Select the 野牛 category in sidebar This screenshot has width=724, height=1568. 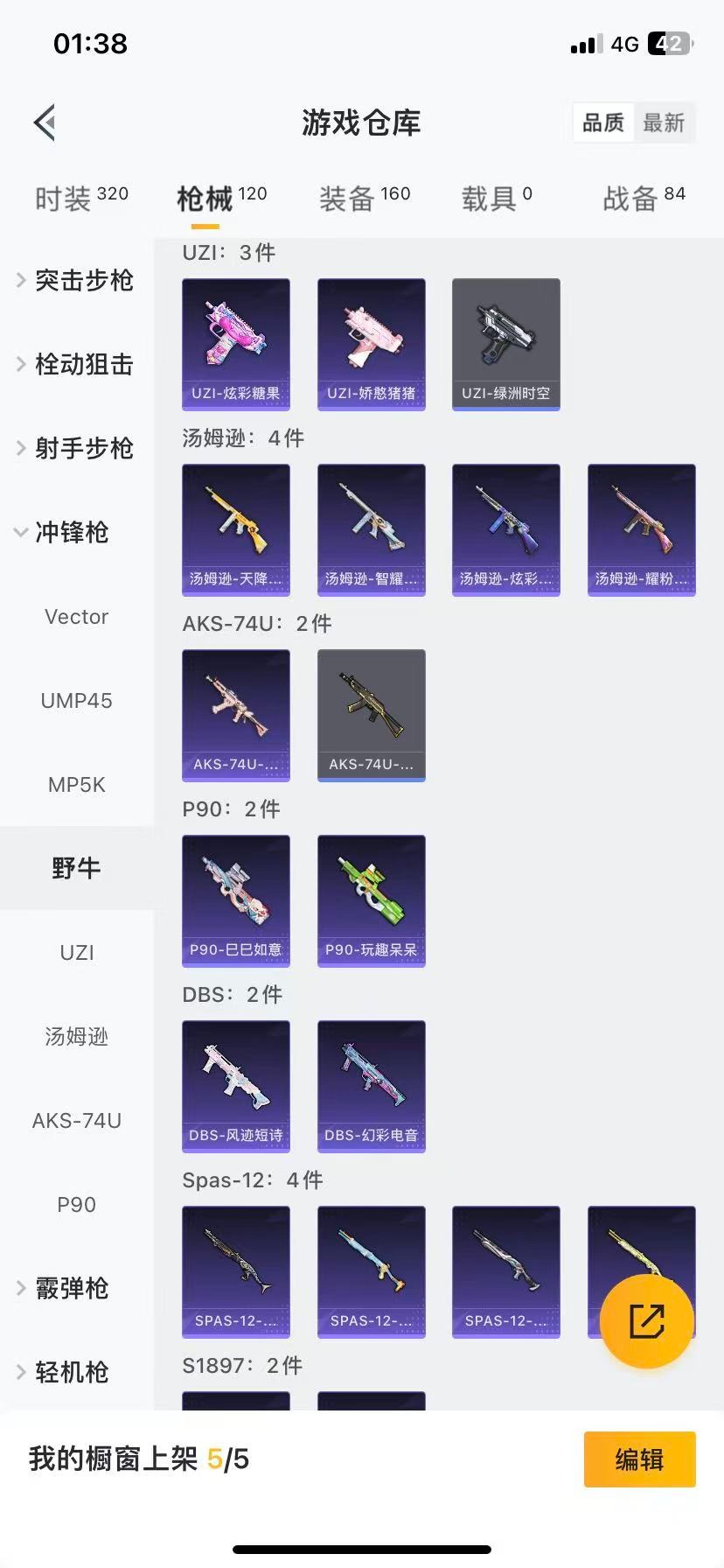(76, 867)
